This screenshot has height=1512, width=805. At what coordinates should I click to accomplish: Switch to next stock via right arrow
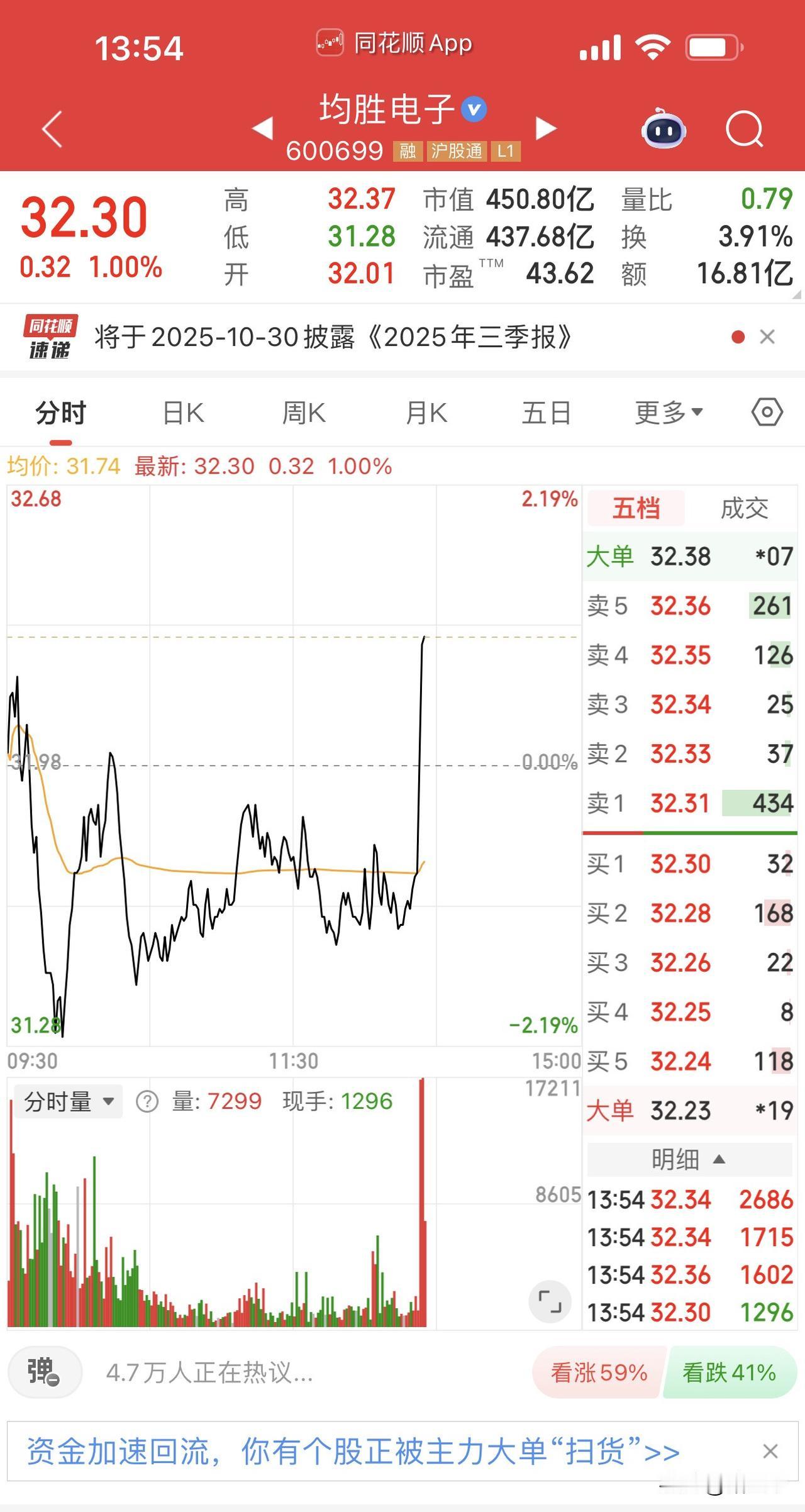tap(547, 128)
